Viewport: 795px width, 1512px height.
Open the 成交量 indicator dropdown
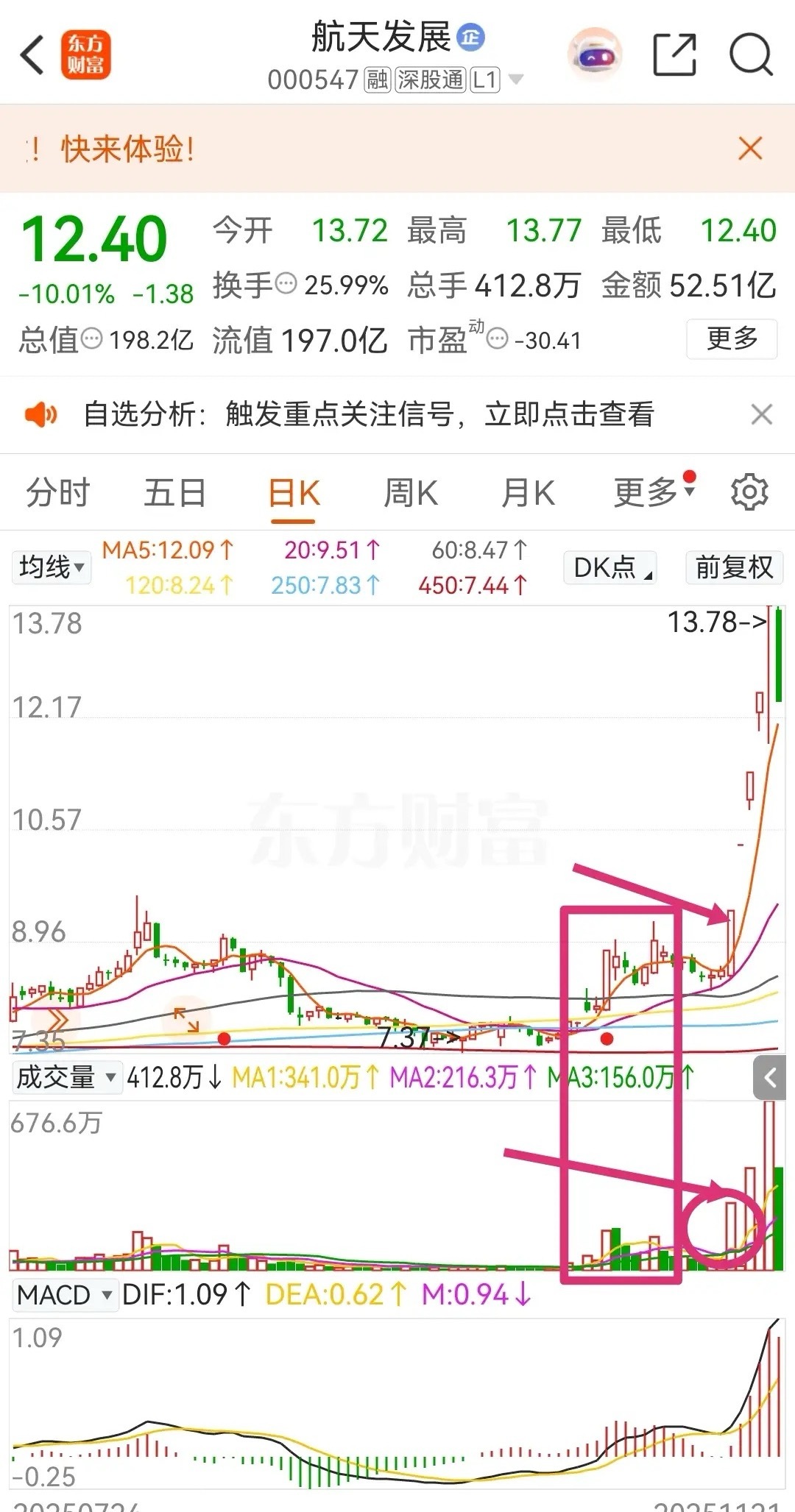[x=66, y=1078]
